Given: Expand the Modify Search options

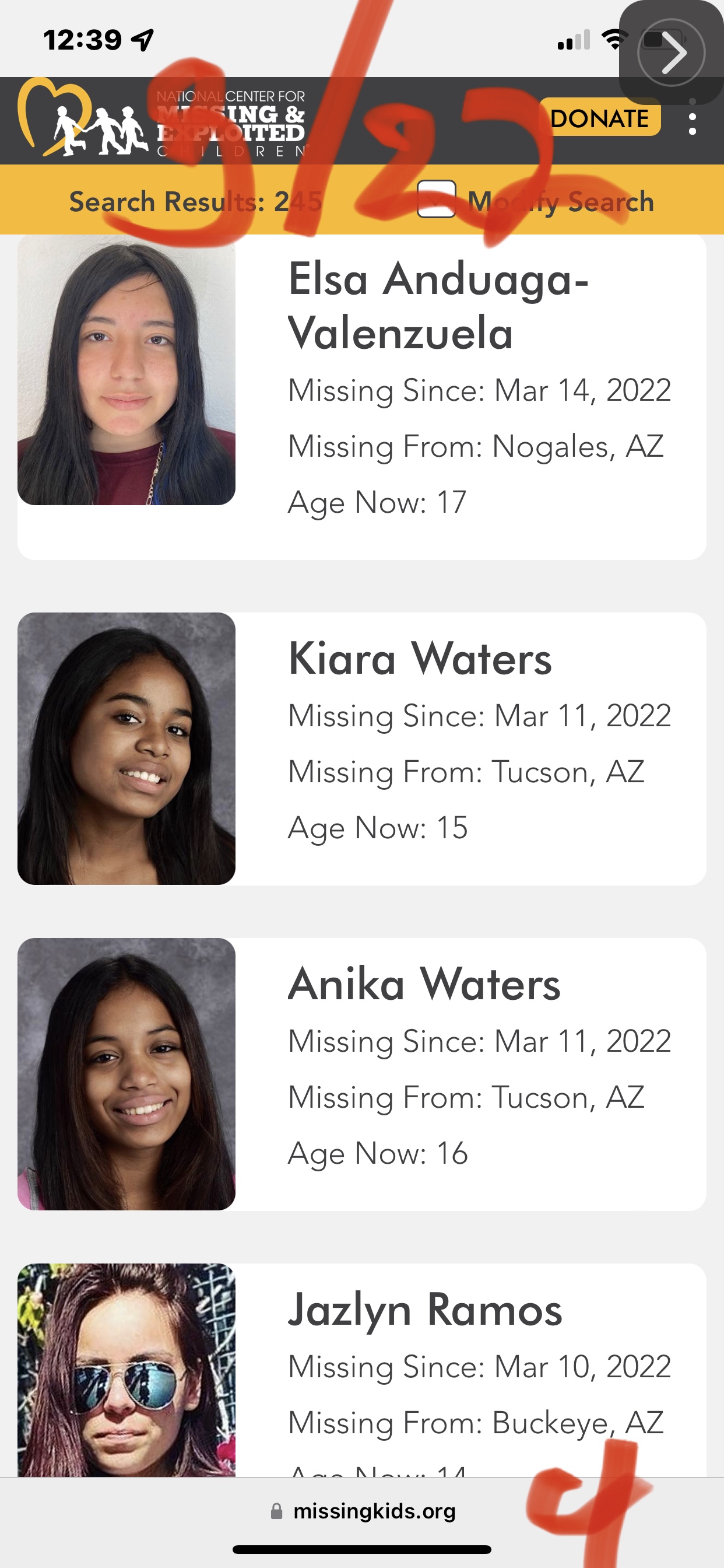Looking at the screenshot, I should coord(535,201).
